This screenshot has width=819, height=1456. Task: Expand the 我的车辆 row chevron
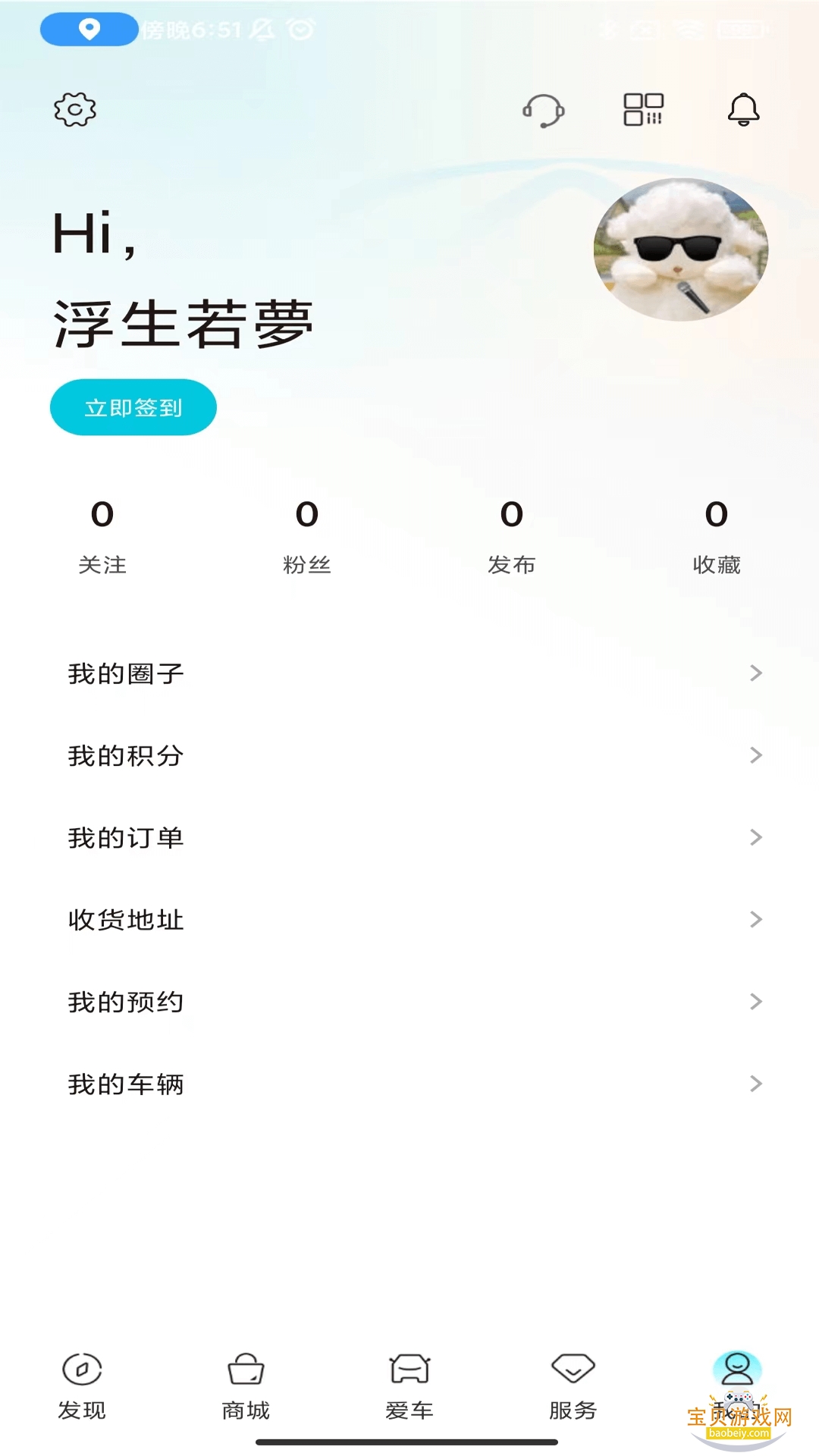pyautogui.click(x=755, y=1084)
